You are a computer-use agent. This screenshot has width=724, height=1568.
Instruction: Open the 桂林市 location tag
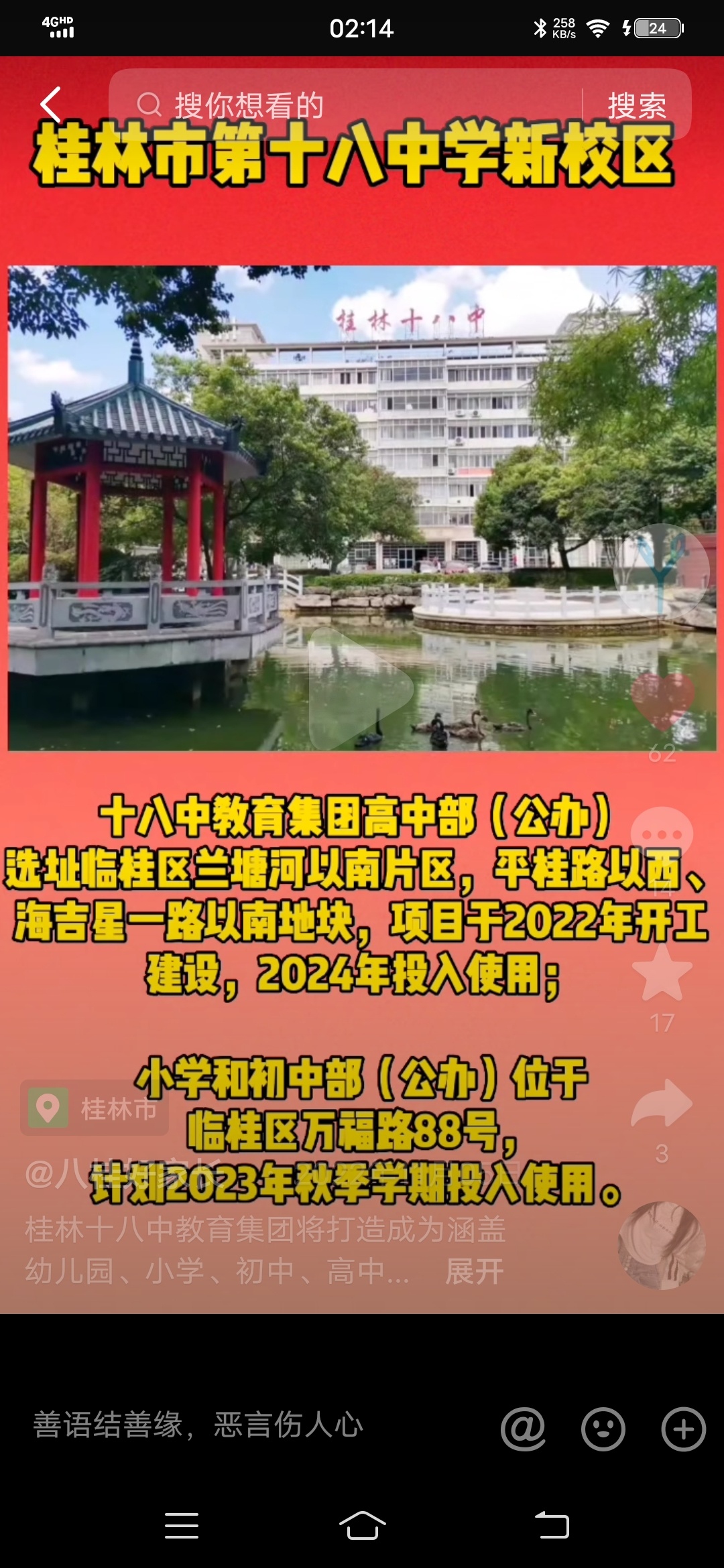tap(95, 1108)
